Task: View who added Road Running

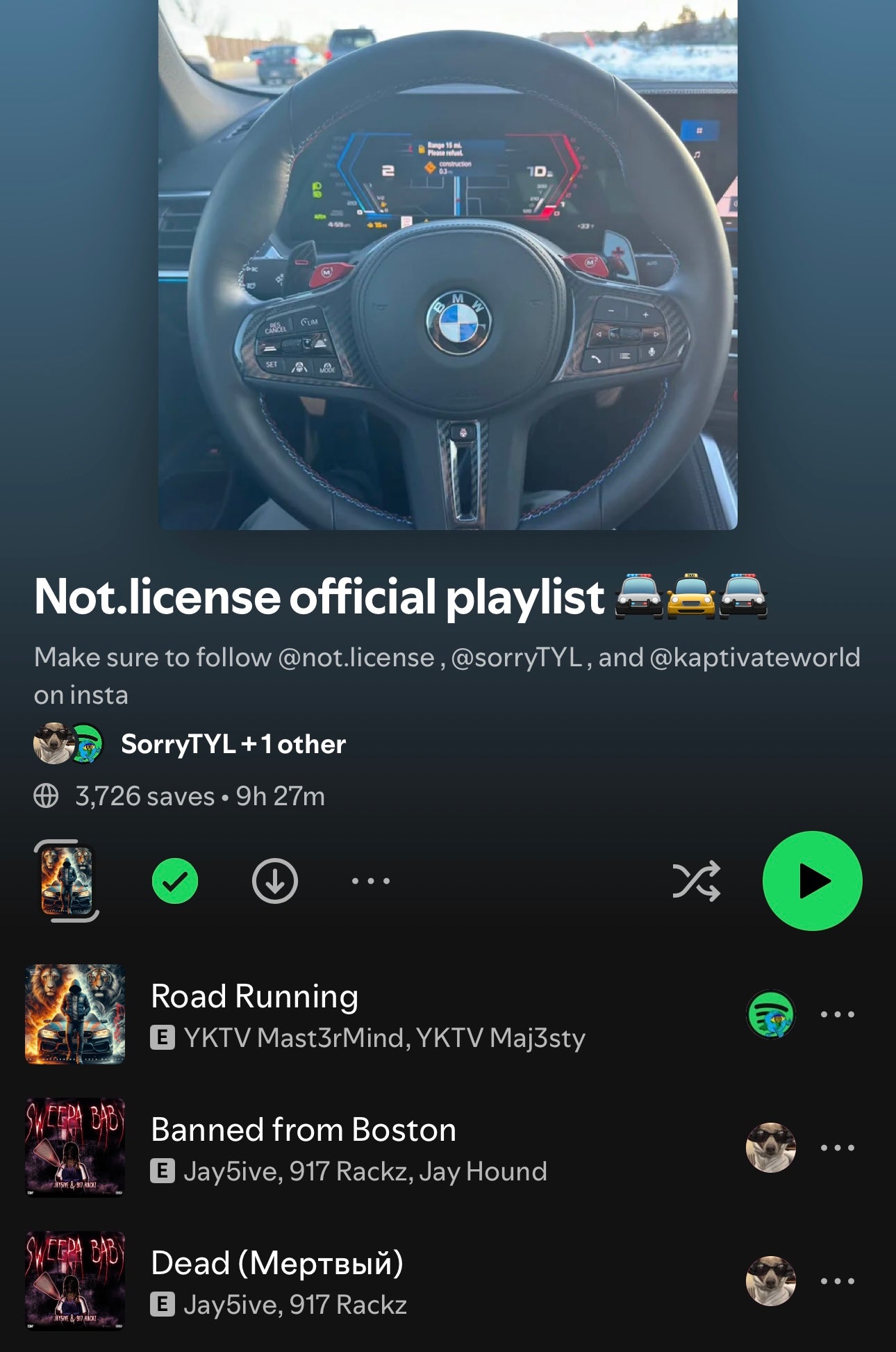Action: (770, 1014)
